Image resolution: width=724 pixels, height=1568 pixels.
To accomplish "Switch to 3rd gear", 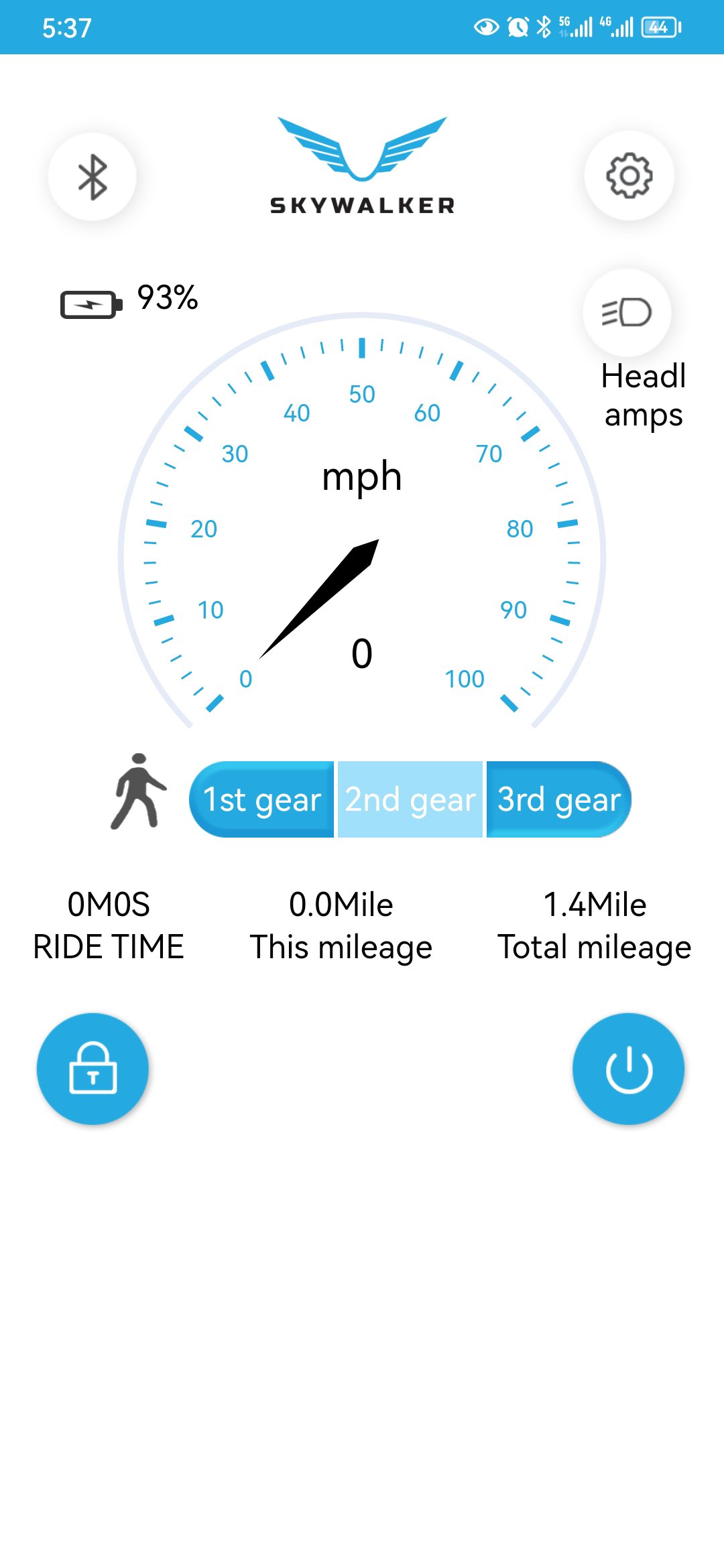I will tap(558, 799).
